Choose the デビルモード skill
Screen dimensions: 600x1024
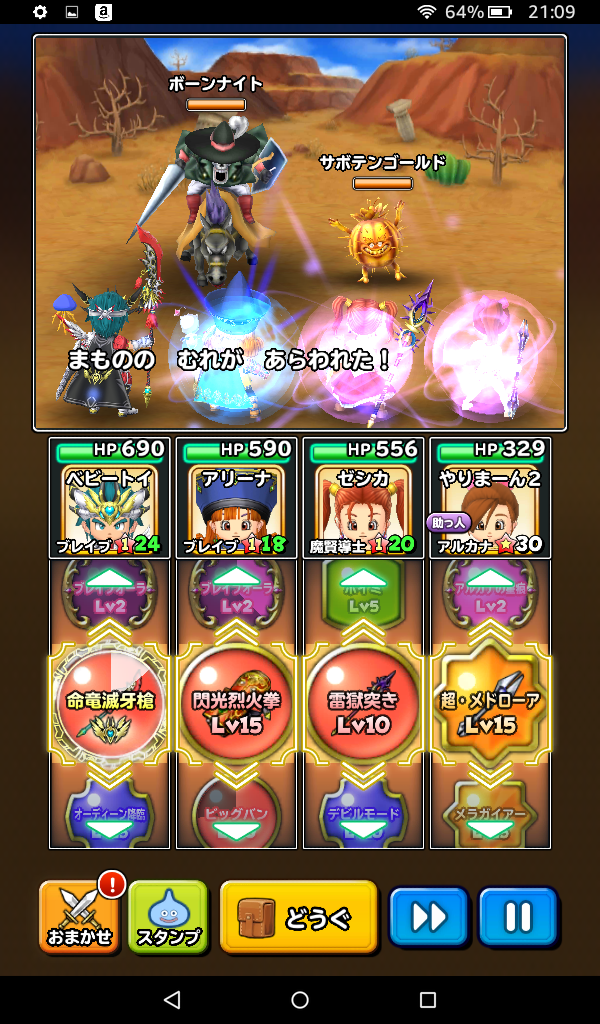click(363, 812)
